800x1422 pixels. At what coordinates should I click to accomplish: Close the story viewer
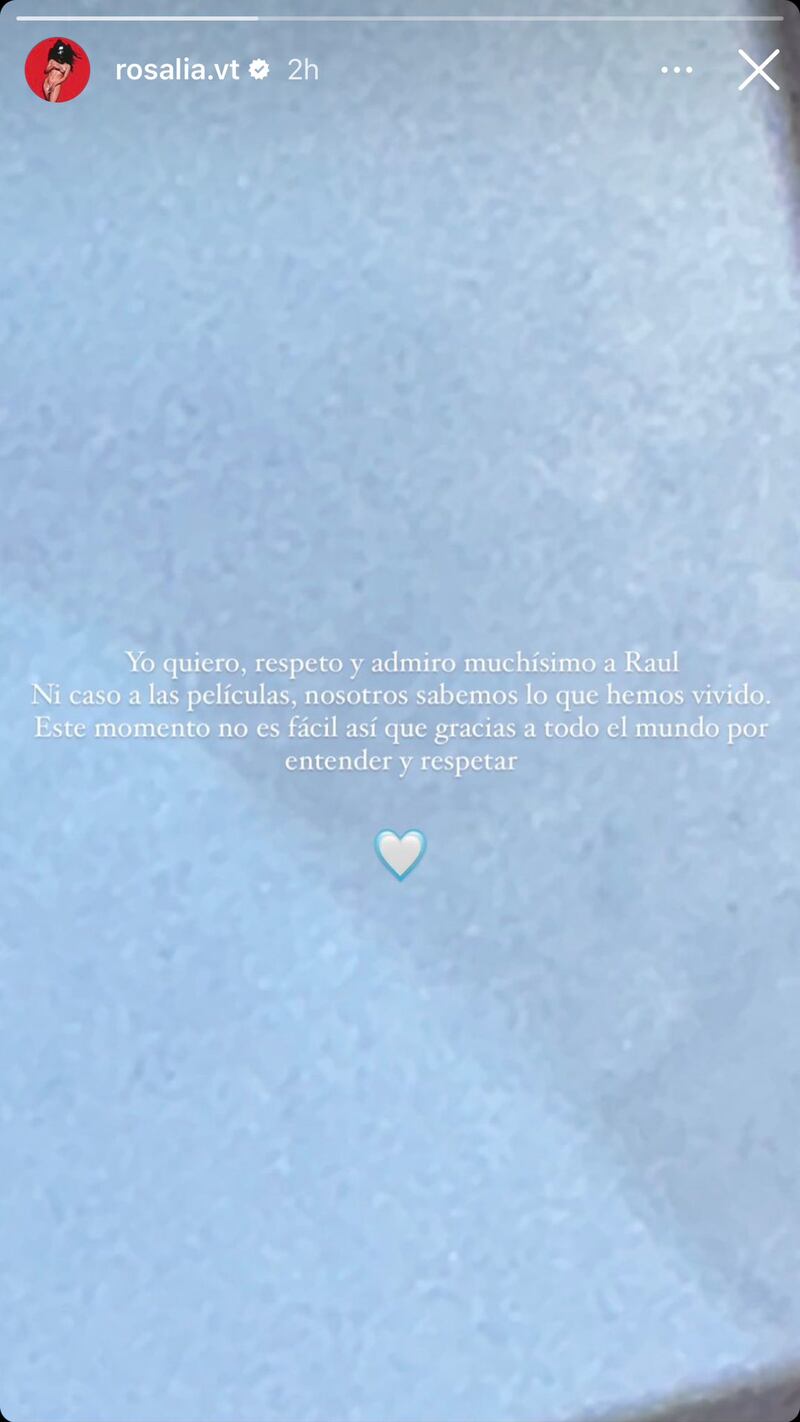click(759, 70)
